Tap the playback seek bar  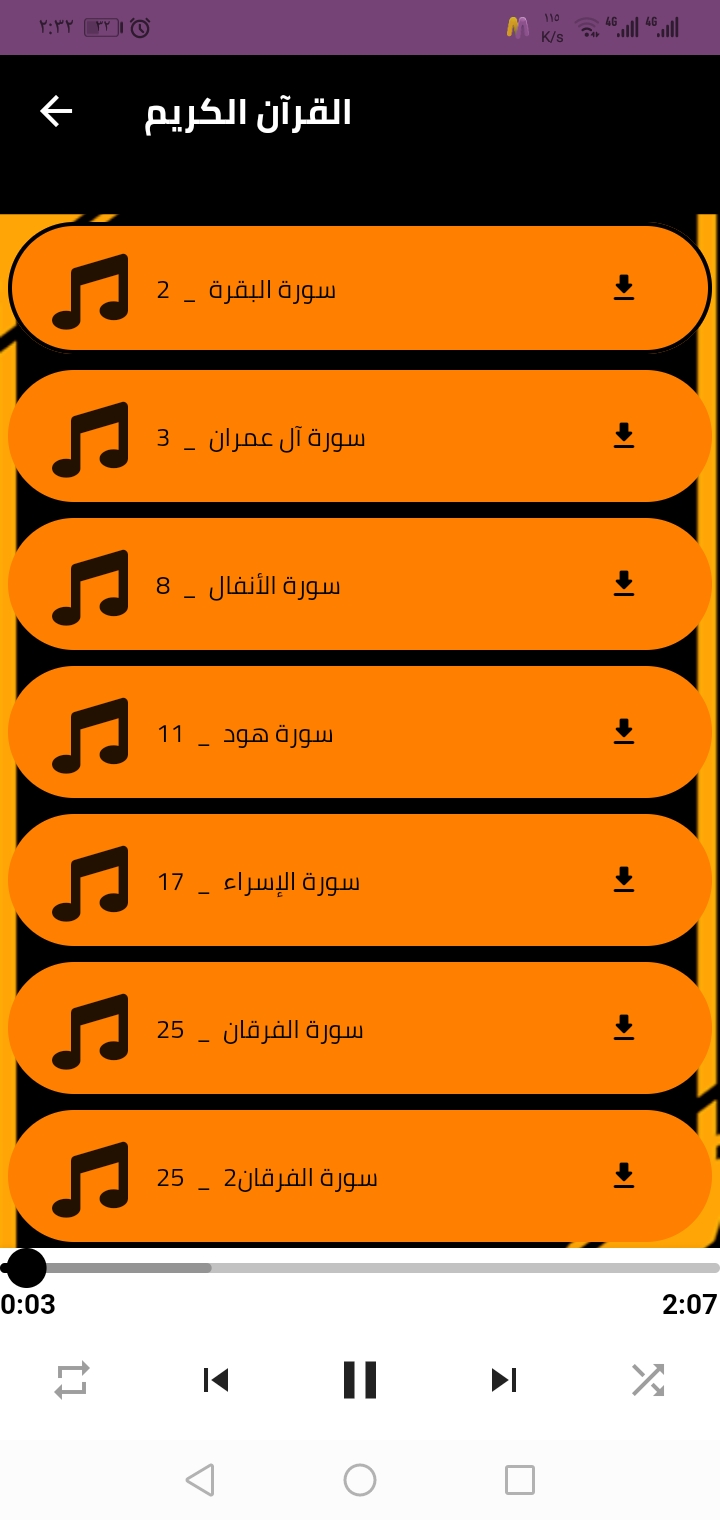pos(360,1268)
